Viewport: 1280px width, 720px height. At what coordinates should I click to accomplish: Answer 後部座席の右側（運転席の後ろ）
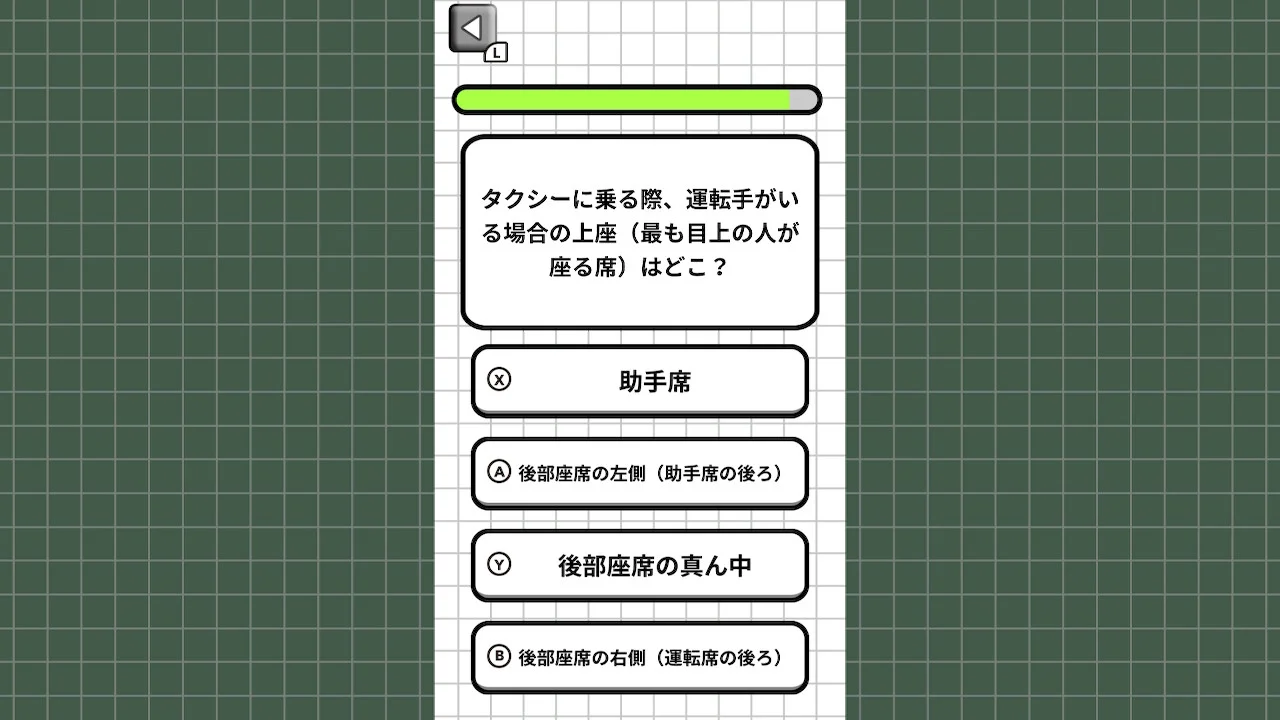[639, 657]
